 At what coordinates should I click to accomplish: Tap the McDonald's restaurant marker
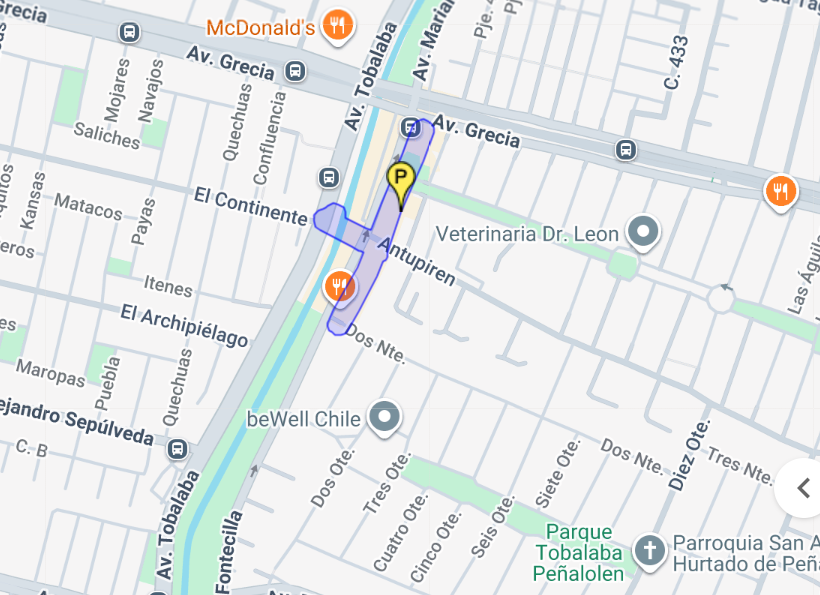point(340,26)
